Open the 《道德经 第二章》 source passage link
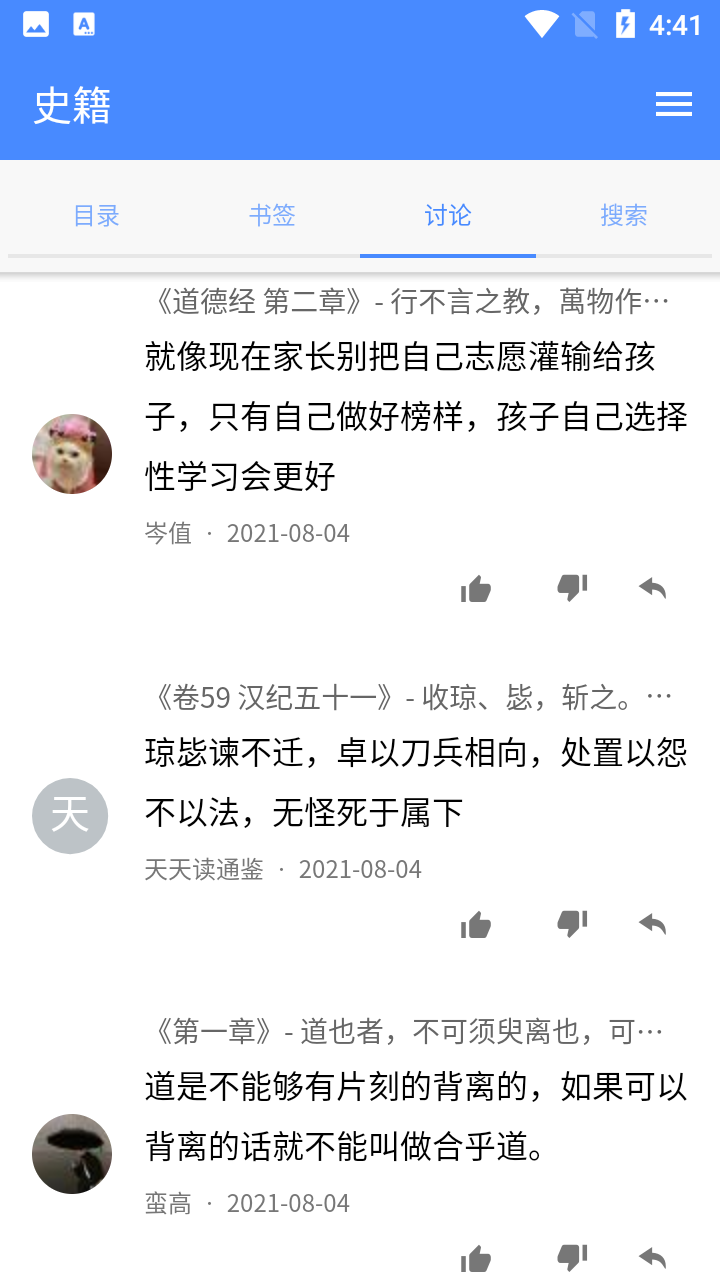The width and height of the screenshot is (720, 1280). coord(408,301)
